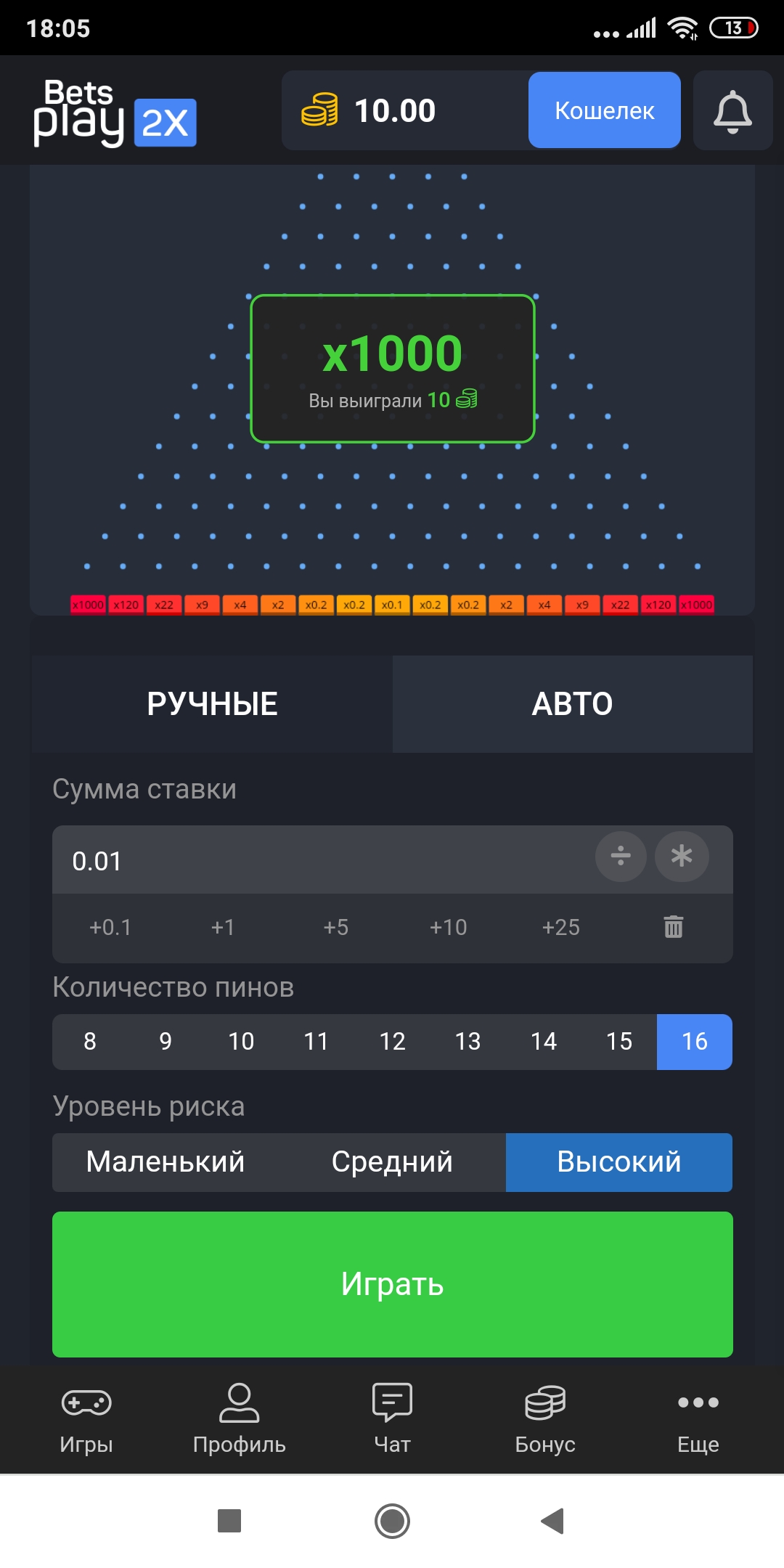Multiply the bet amount
Viewport: 784px width, 1568px height.
(x=681, y=857)
